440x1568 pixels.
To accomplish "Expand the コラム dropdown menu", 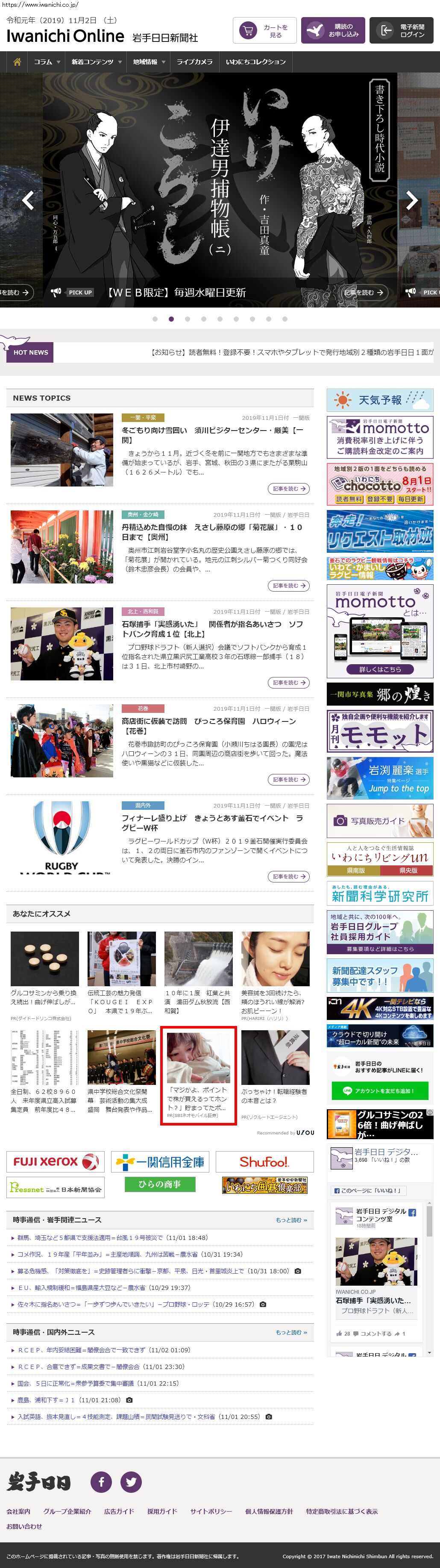I will [47, 62].
